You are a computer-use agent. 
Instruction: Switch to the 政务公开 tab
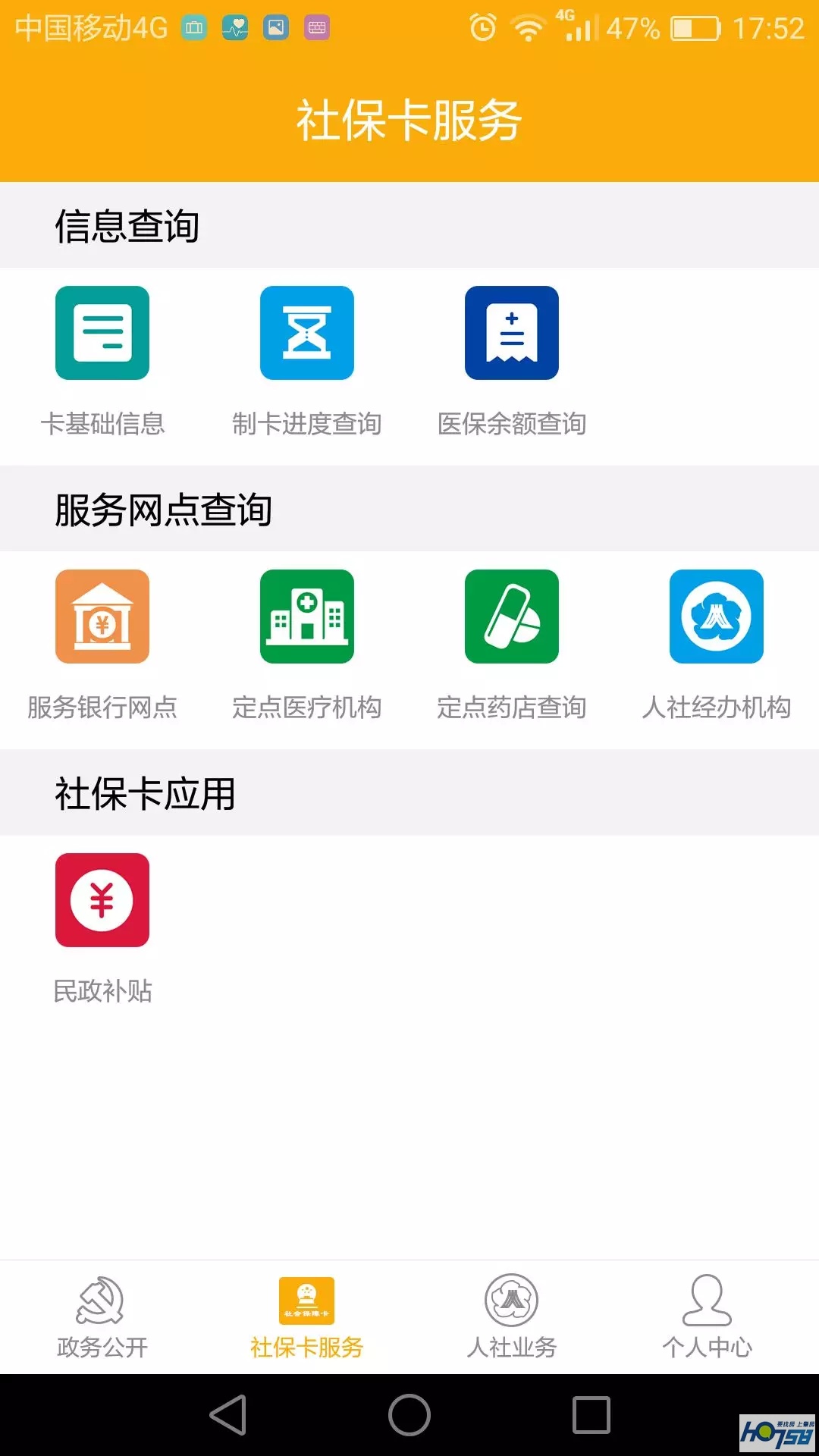[102, 1317]
